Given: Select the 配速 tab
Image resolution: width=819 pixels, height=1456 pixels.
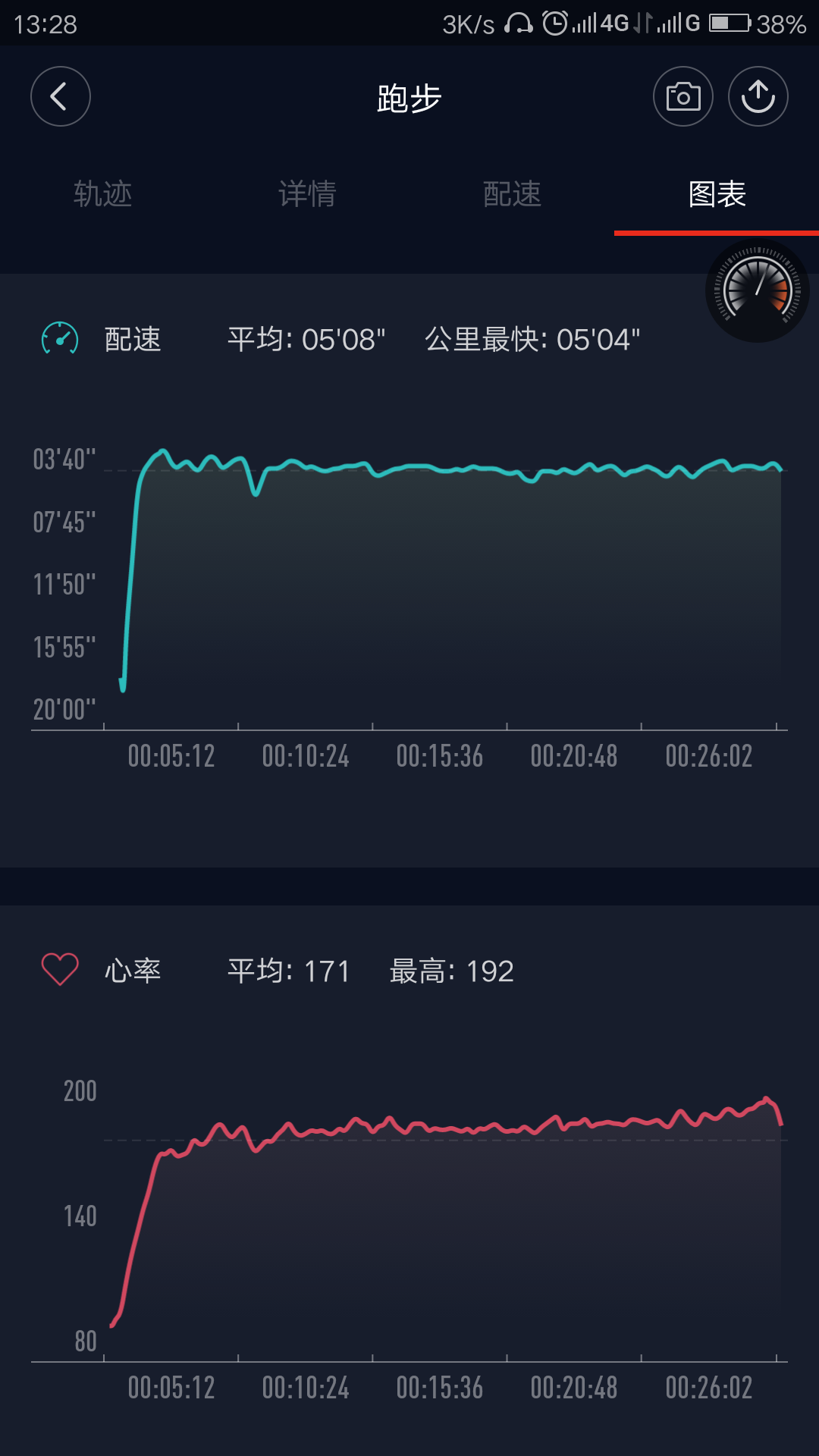Looking at the screenshot, I should tap(512, 194).
